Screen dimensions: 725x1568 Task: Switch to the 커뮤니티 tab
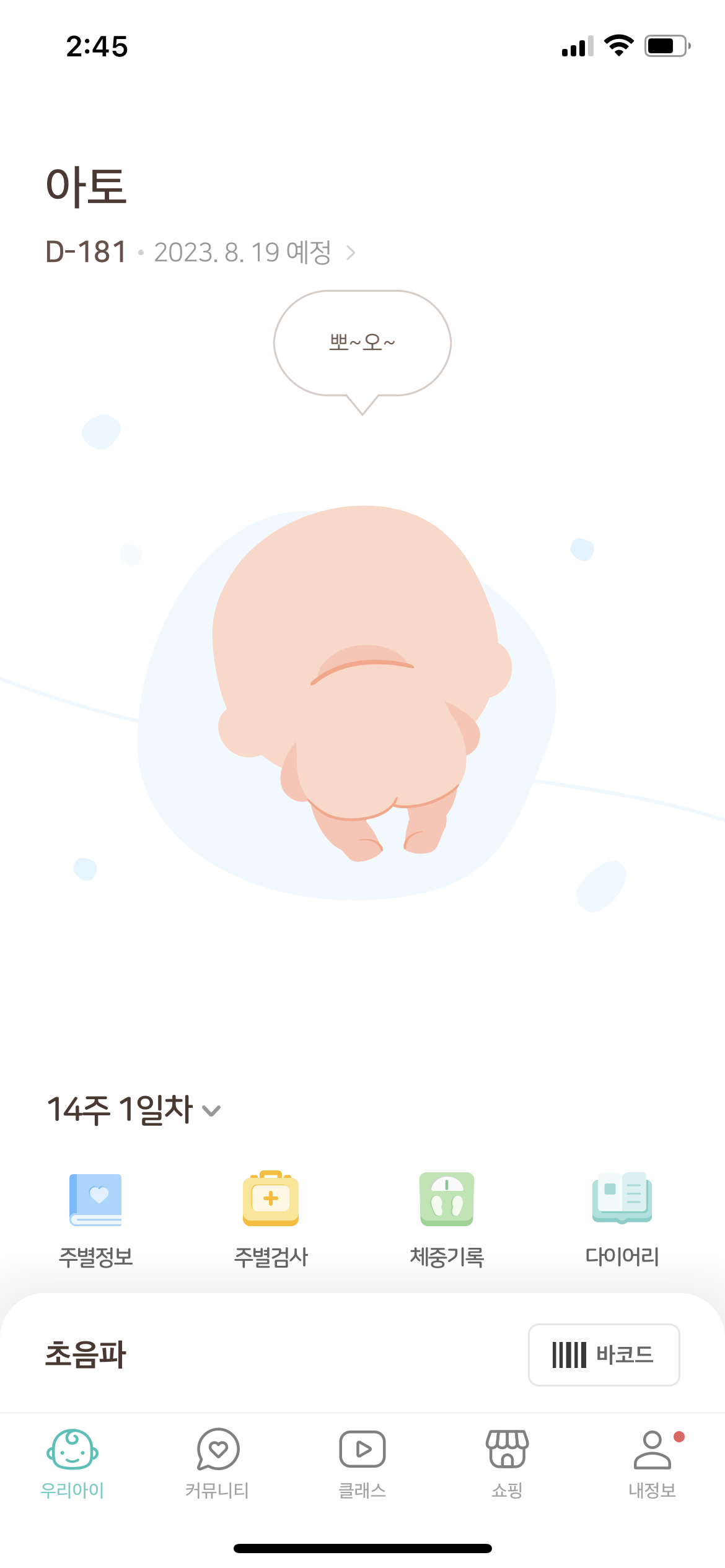217,1463
